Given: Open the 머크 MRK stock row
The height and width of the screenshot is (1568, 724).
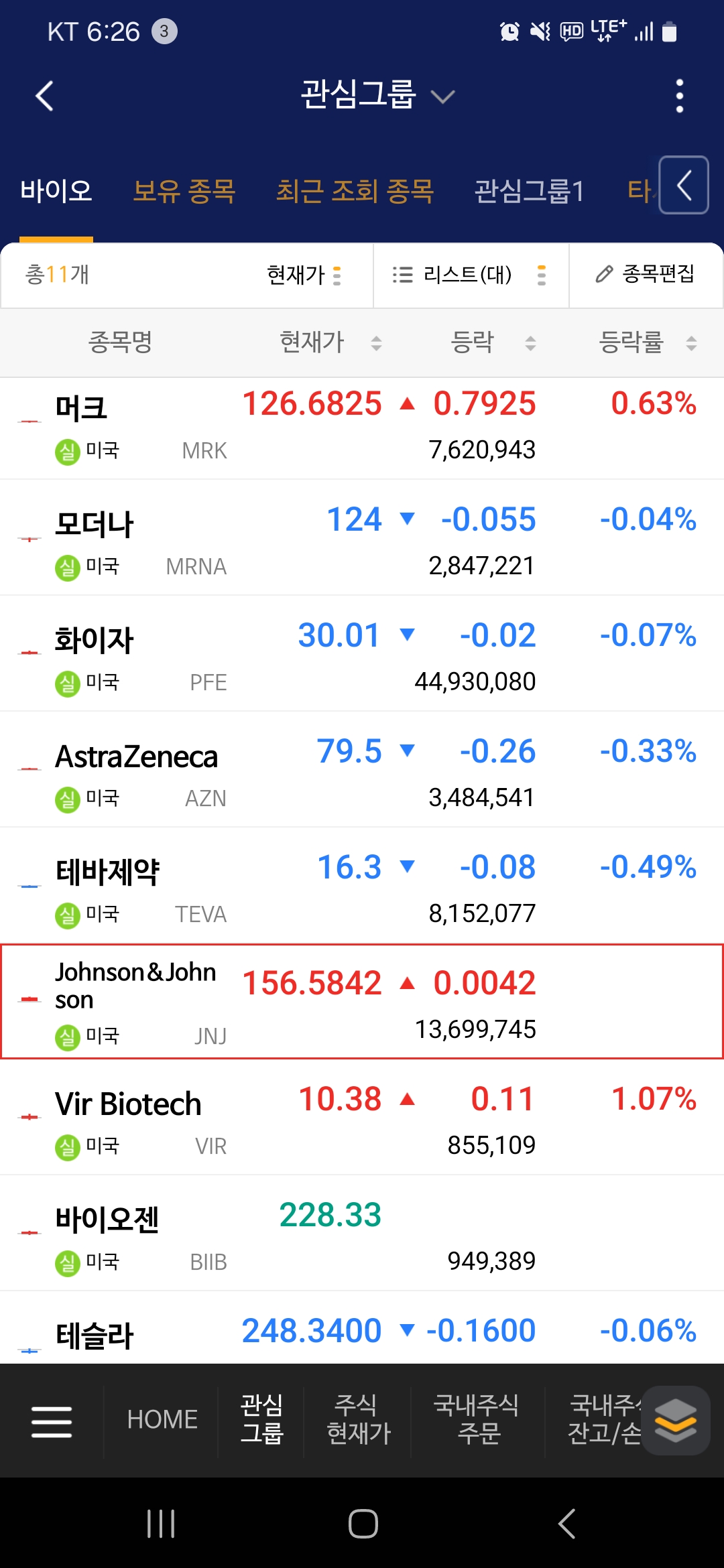Looking at the screenshot, I should coord(362,428).
